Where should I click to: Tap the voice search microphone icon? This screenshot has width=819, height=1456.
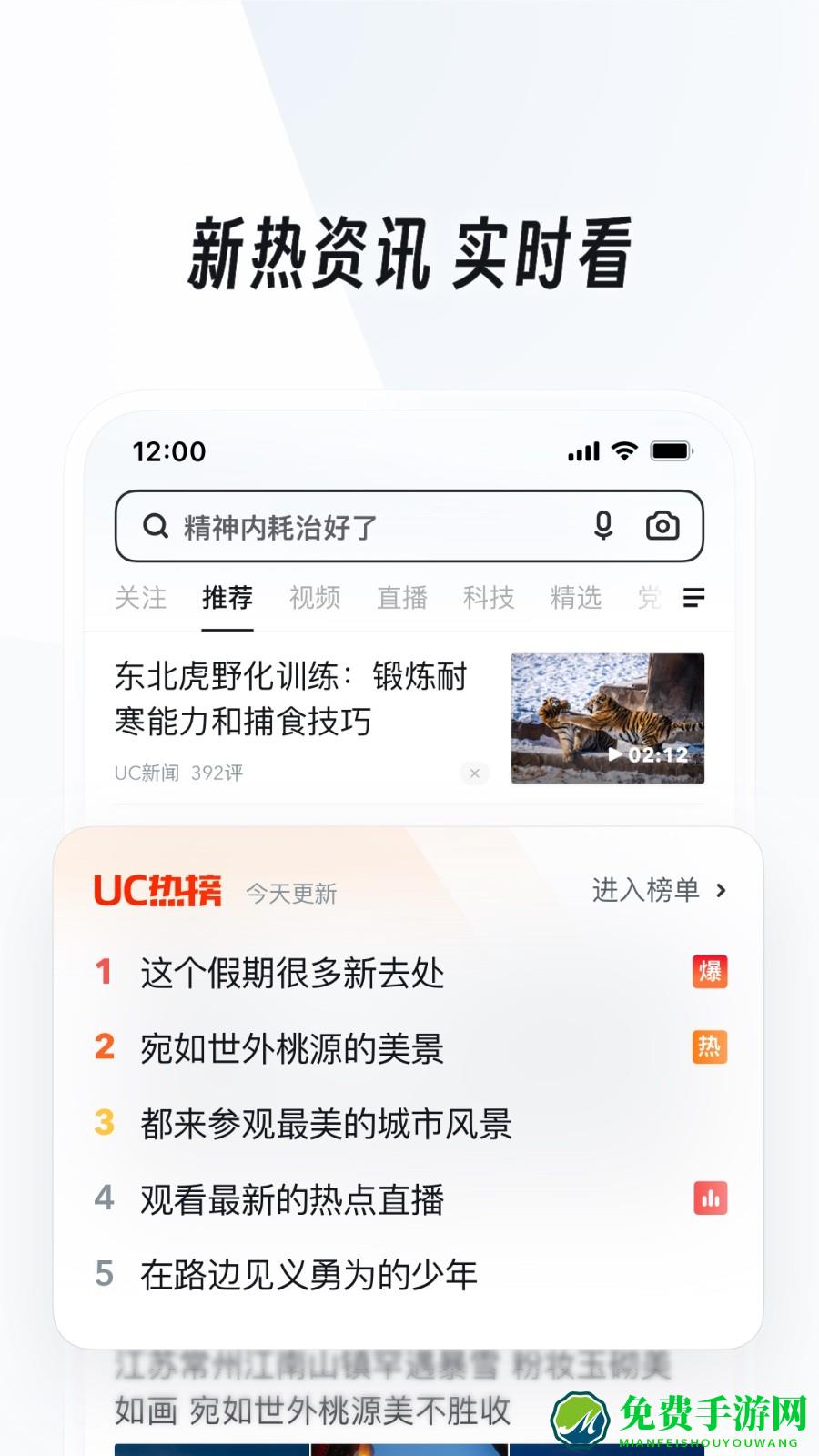point(602,526)
